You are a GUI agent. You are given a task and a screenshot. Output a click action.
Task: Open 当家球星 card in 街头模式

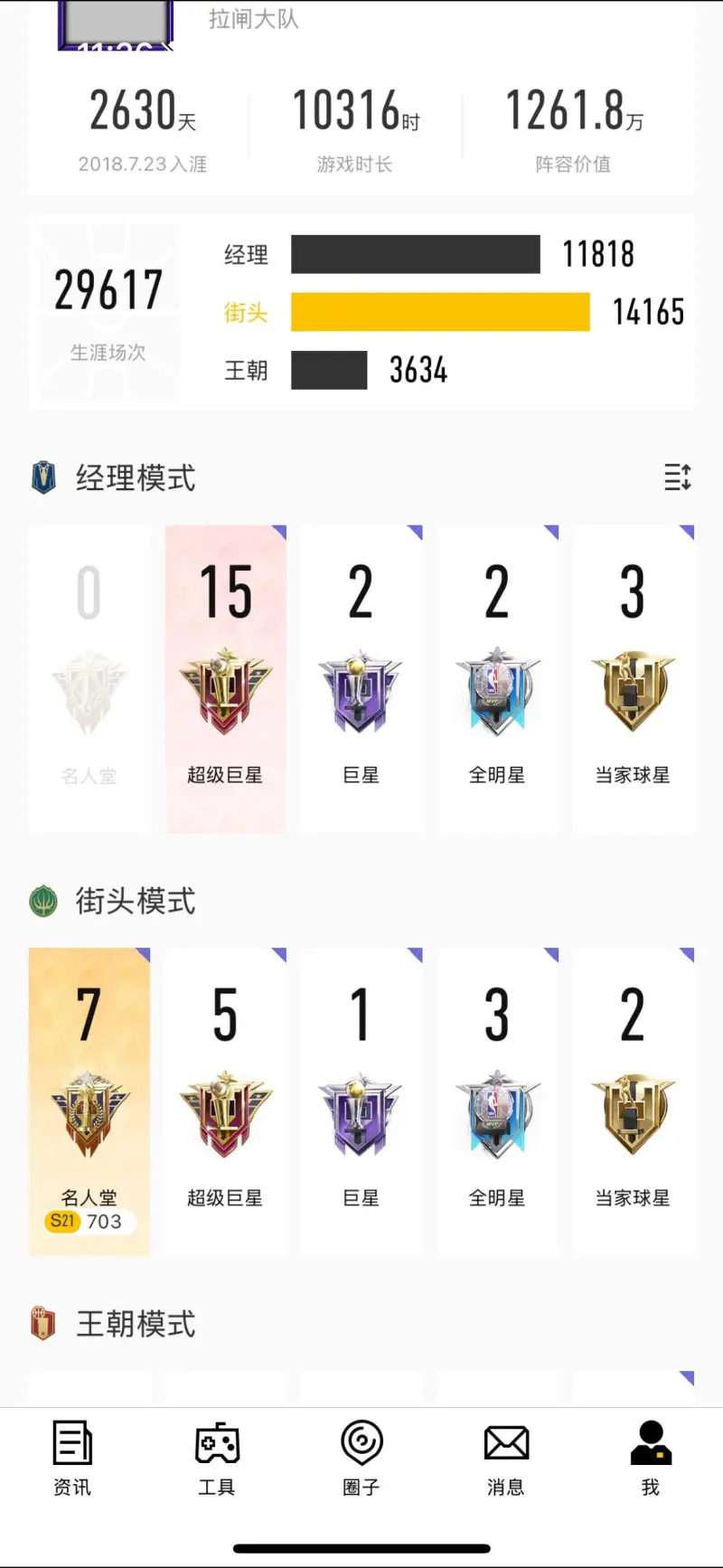click(x=633, y=1101)
